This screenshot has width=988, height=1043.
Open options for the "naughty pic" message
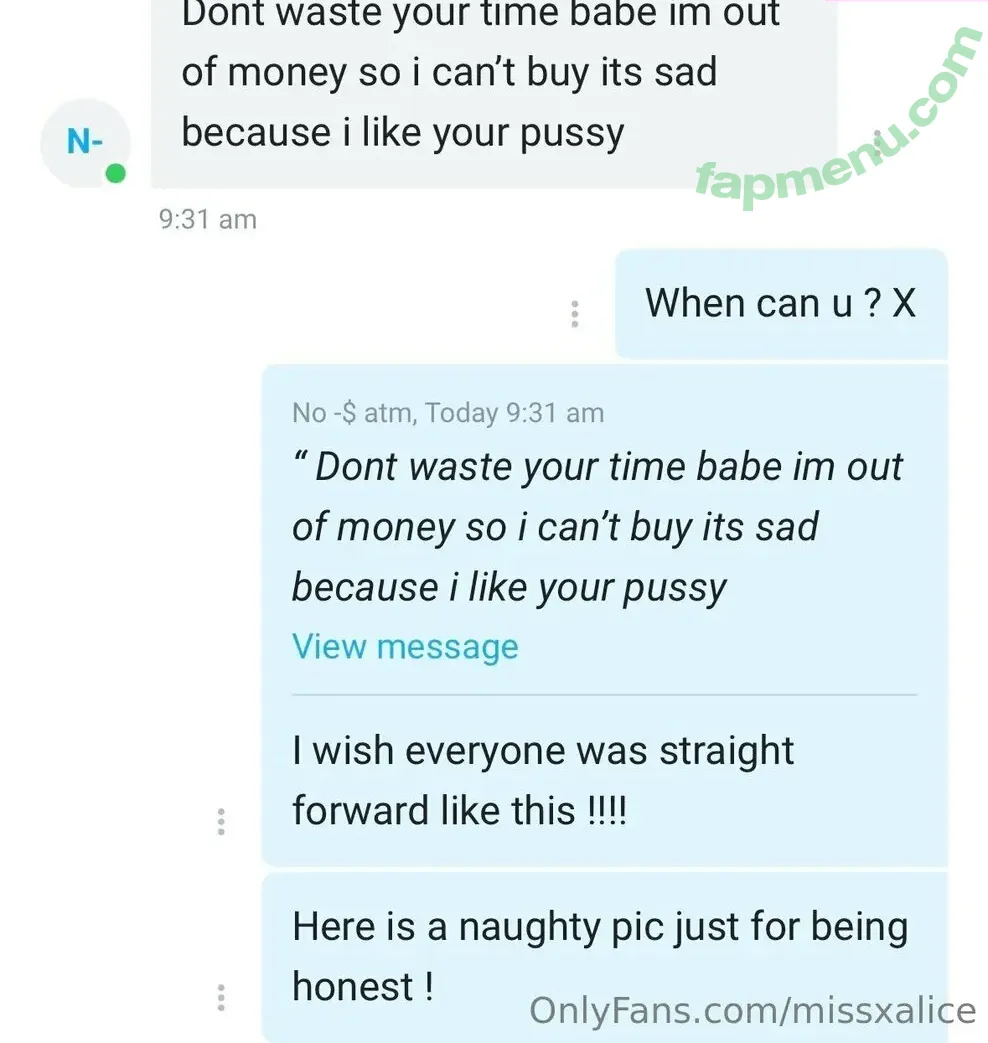point(221,997)
